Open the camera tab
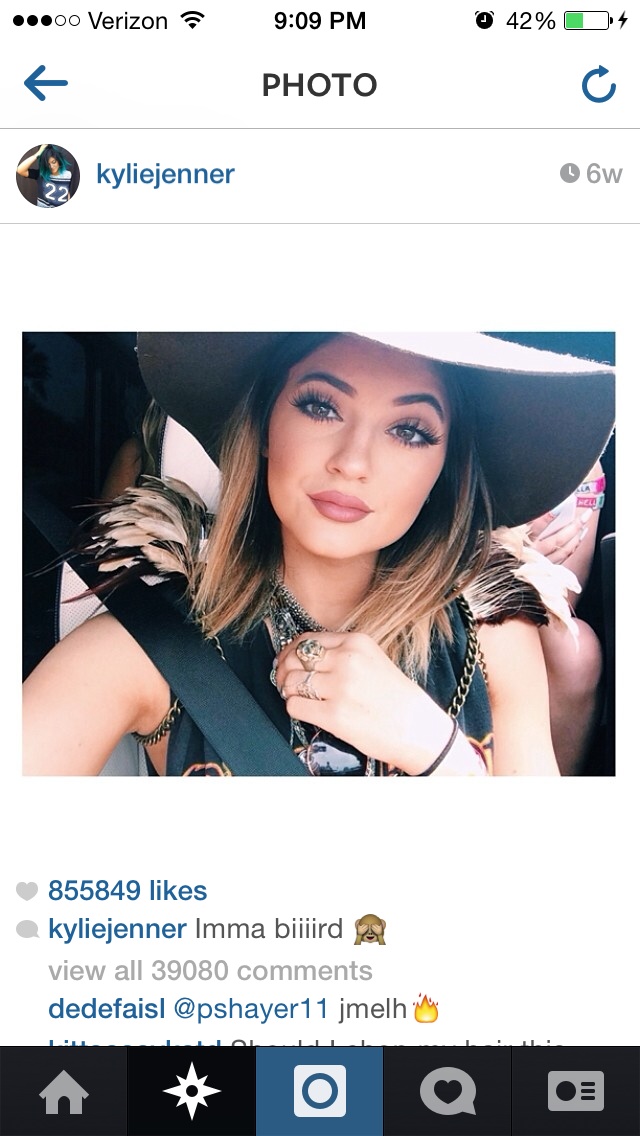Screen dimensions: 640x1136 point(320,1091)
